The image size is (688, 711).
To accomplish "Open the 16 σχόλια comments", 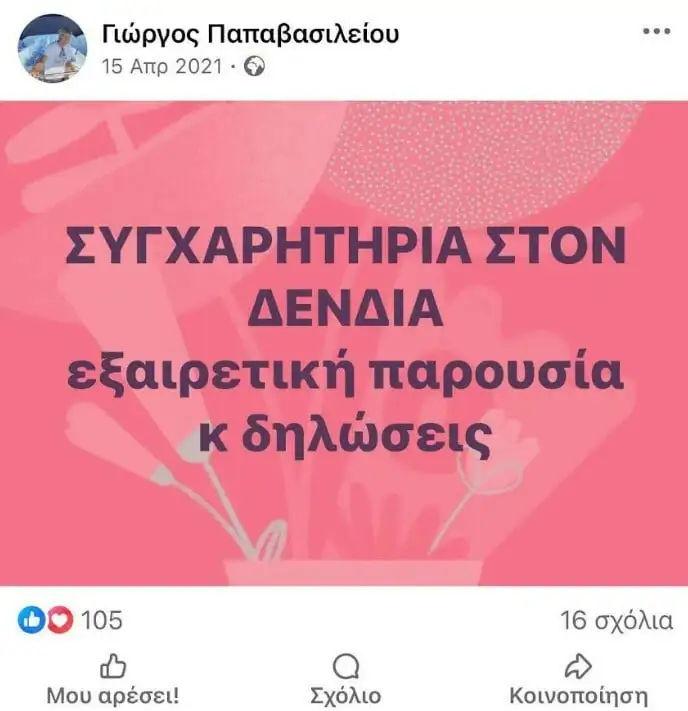I will pyautogui.click(x=617, y=620).
